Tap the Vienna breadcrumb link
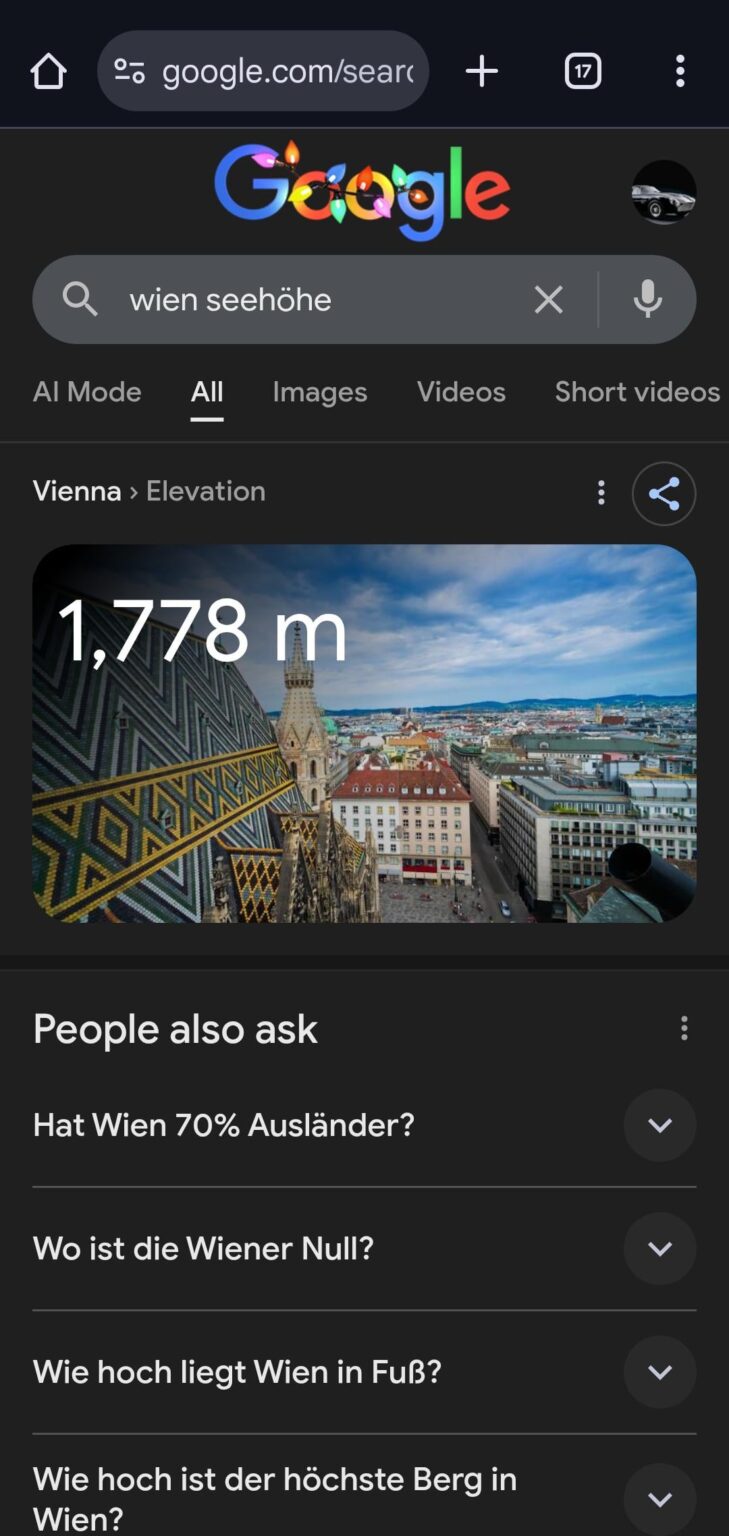Screen dimensions: 729x1536 76,491
